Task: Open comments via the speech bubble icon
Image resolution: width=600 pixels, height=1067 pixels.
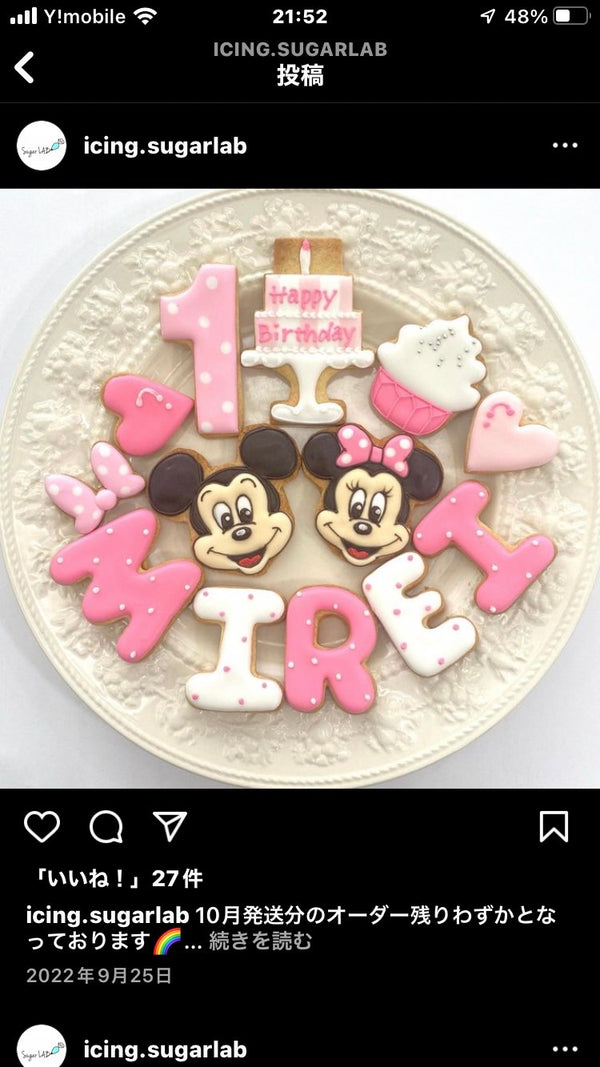Action: click(105, 826)
